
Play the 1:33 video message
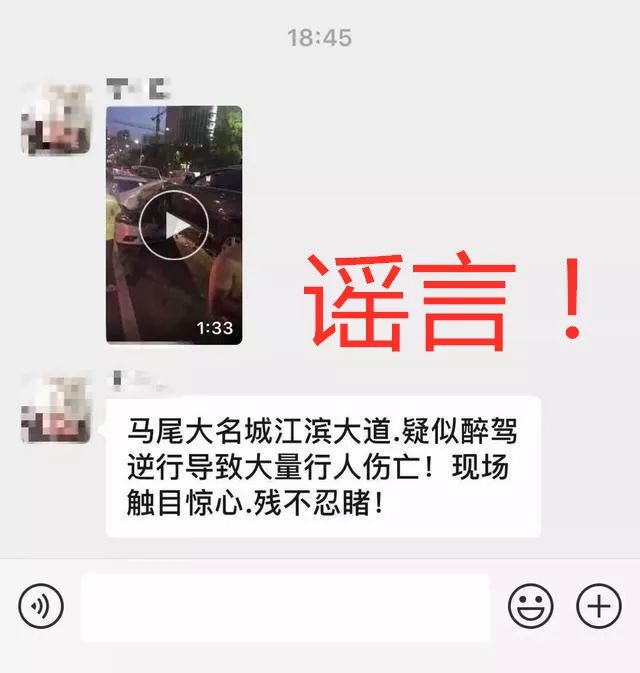(x=174, y=224)
